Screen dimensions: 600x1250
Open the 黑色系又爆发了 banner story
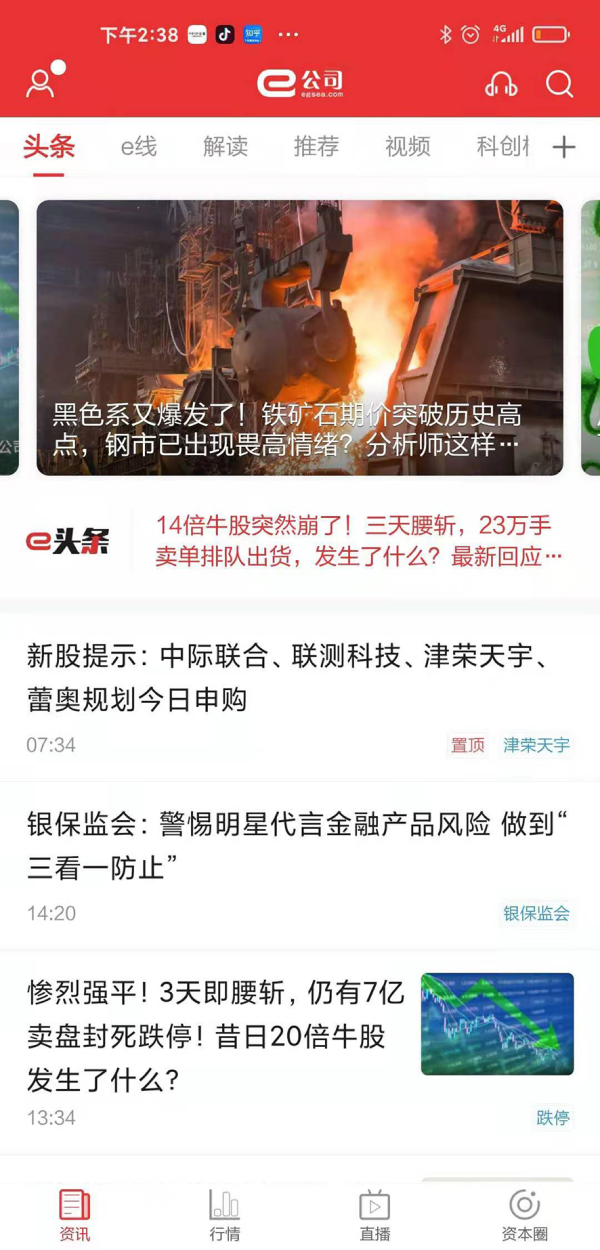[x=300, y=337]
